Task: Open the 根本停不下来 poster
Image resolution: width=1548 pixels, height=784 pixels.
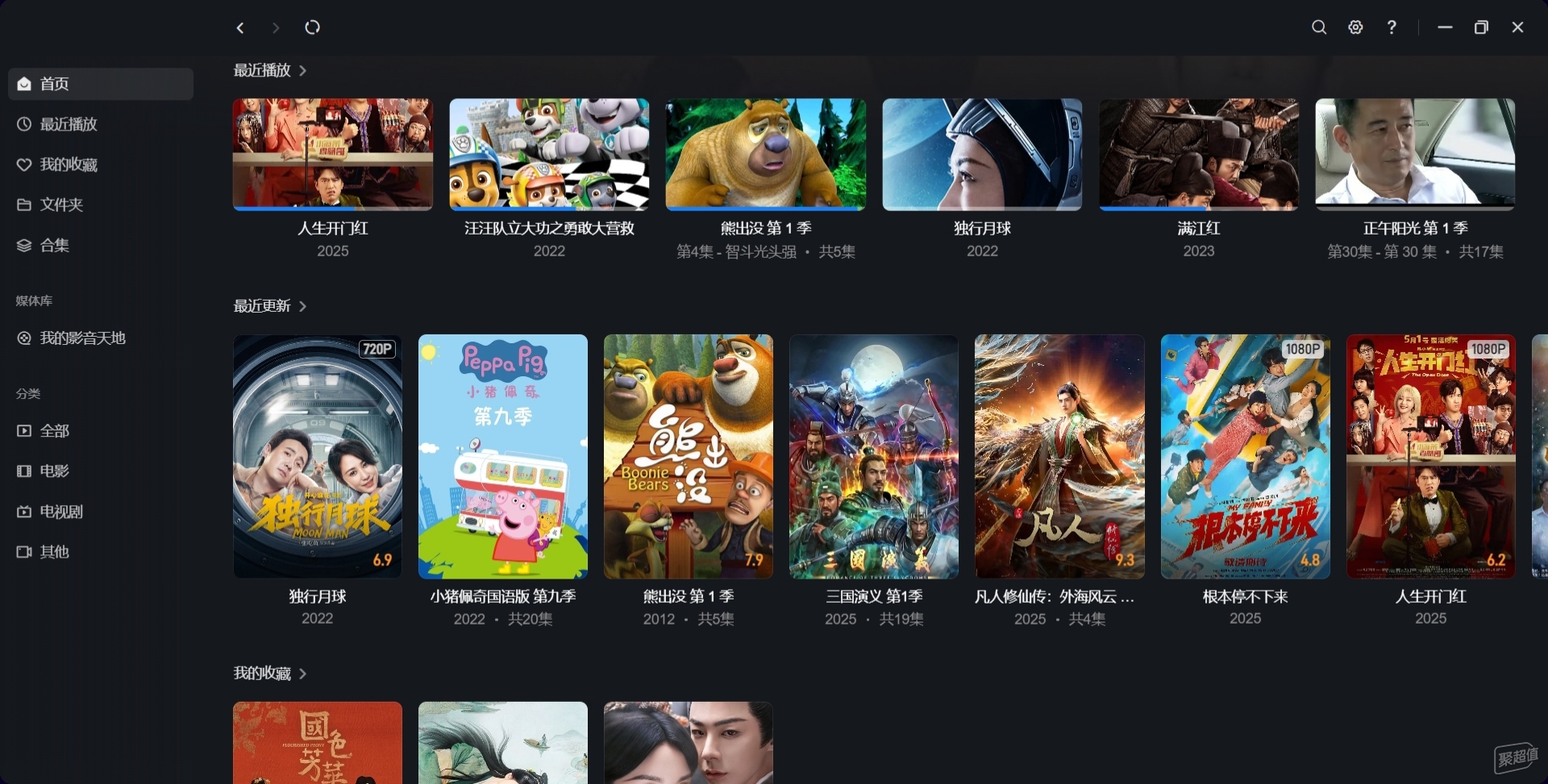Action: pyautogui.click(x=1245, y=456)
